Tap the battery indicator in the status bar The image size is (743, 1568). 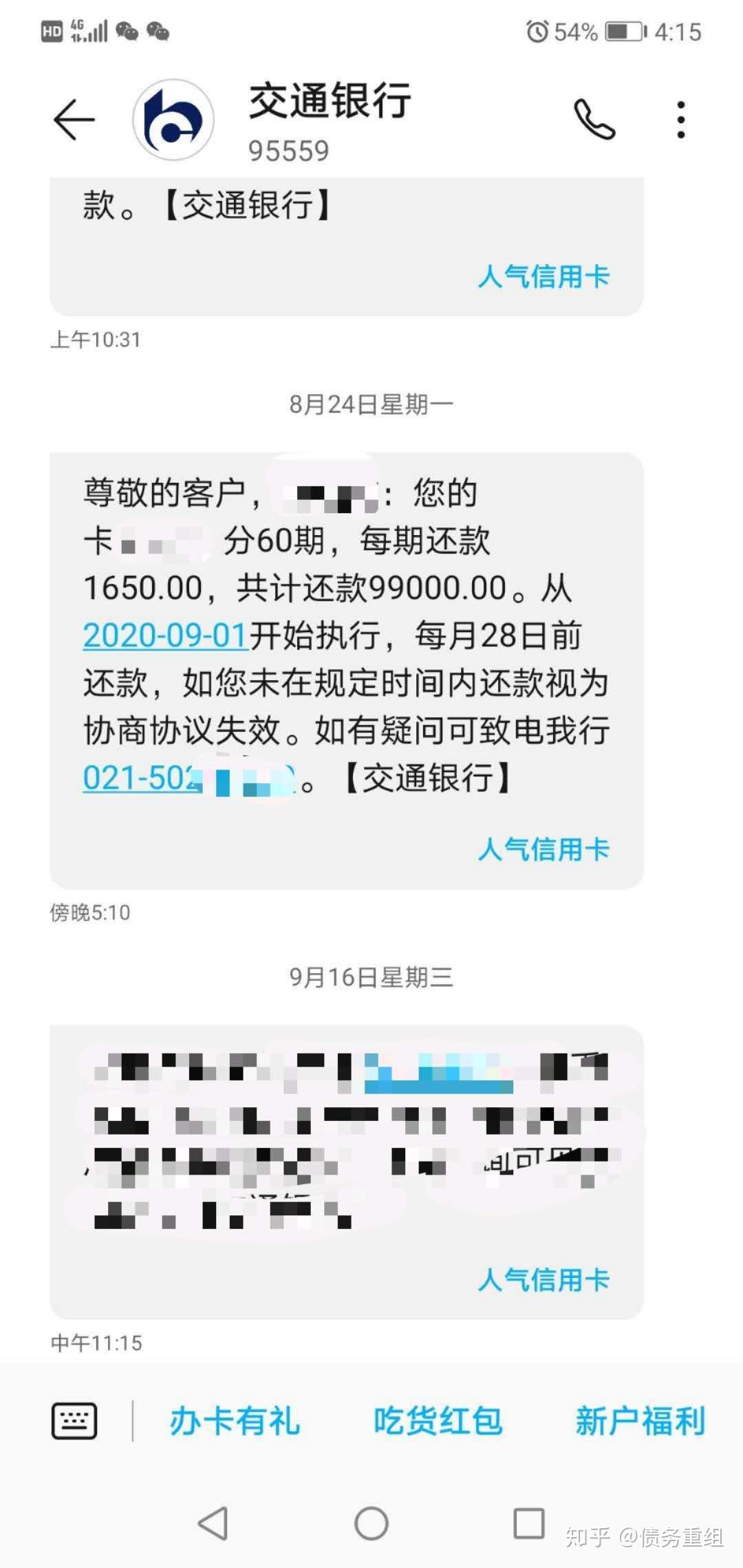623,30
